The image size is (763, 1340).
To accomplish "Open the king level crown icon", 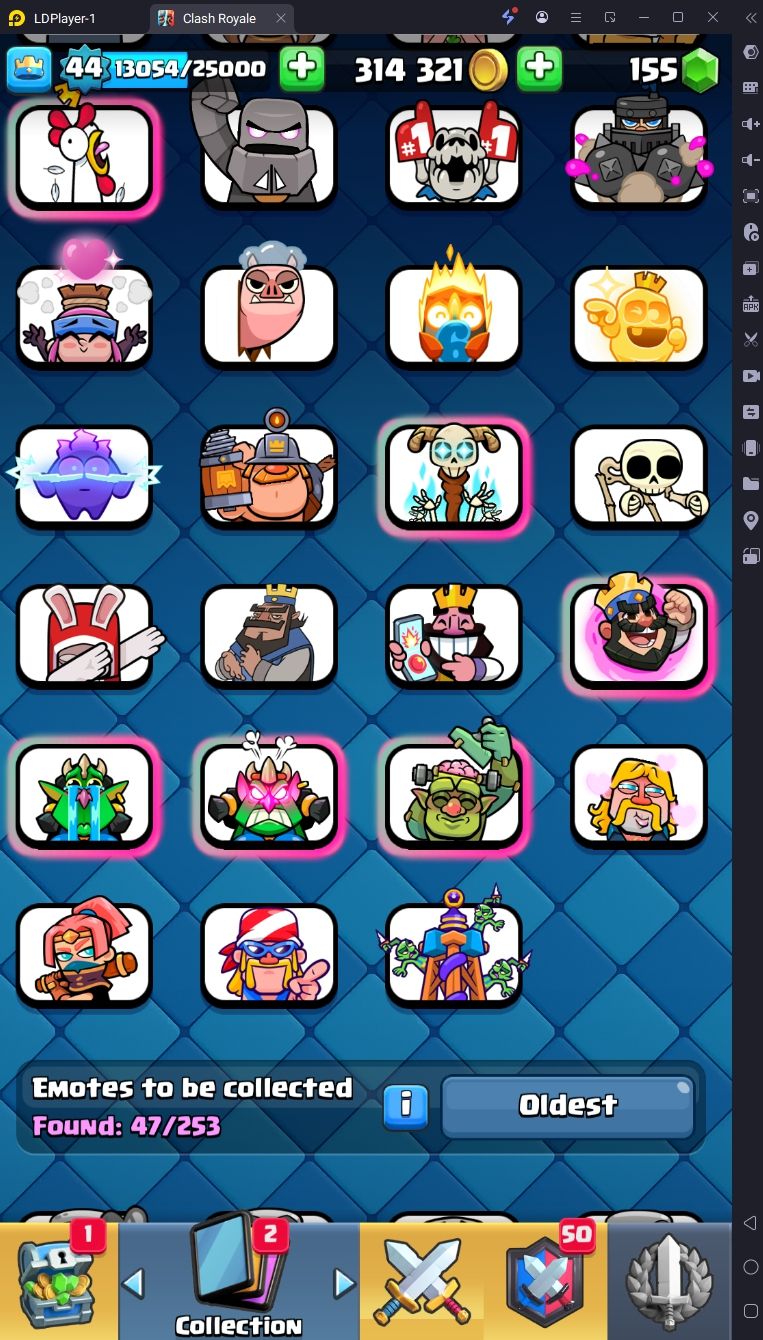I will click(x=29, y=69).
